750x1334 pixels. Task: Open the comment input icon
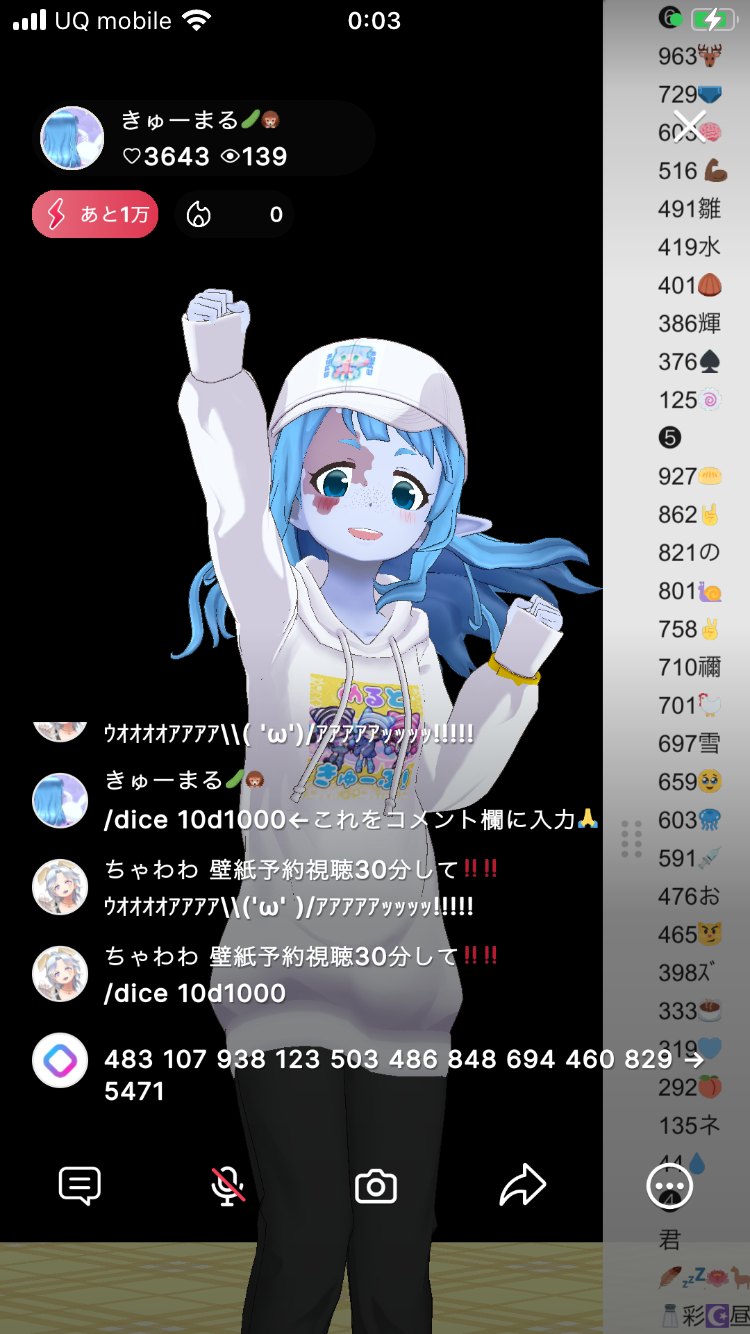(80, 1186)
